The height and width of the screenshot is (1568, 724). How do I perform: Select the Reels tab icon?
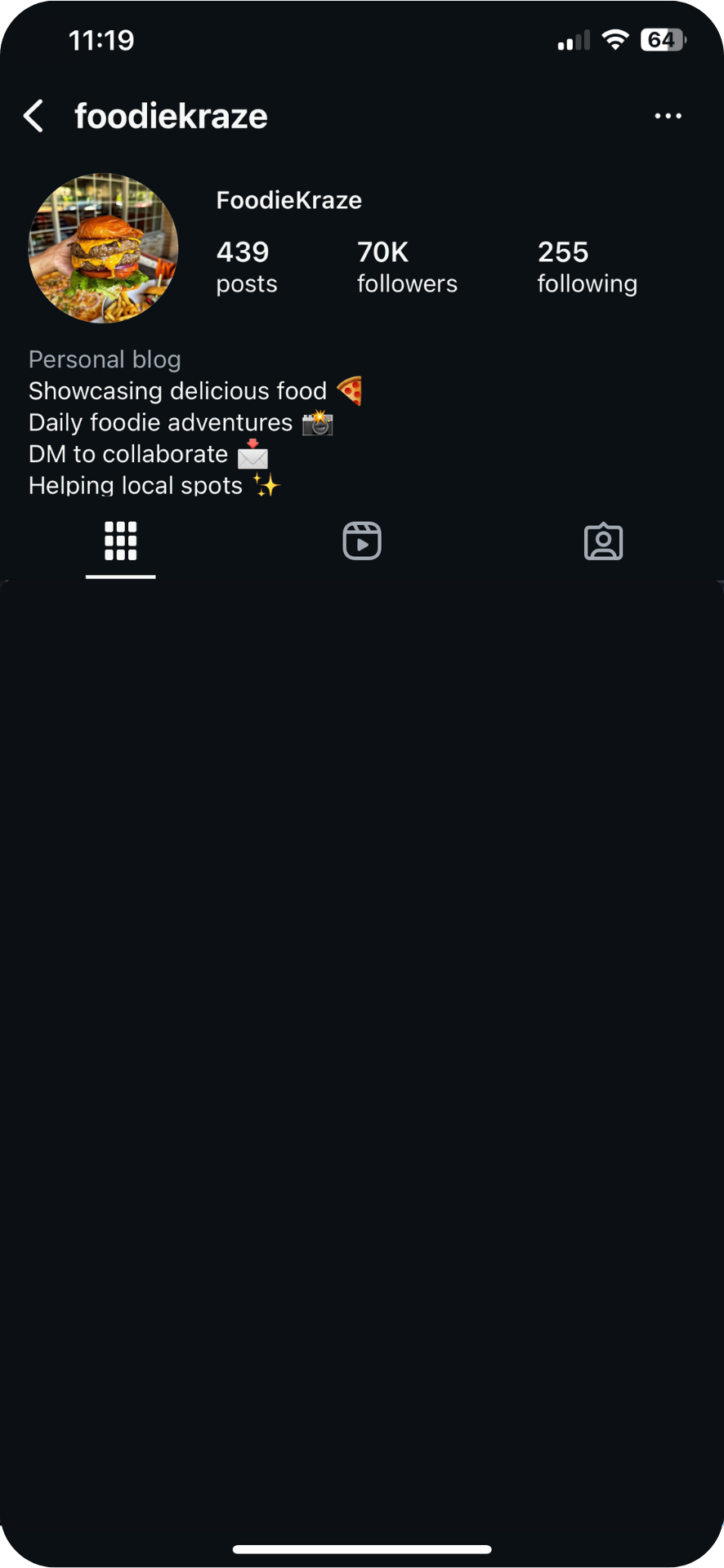coord(361,541)
